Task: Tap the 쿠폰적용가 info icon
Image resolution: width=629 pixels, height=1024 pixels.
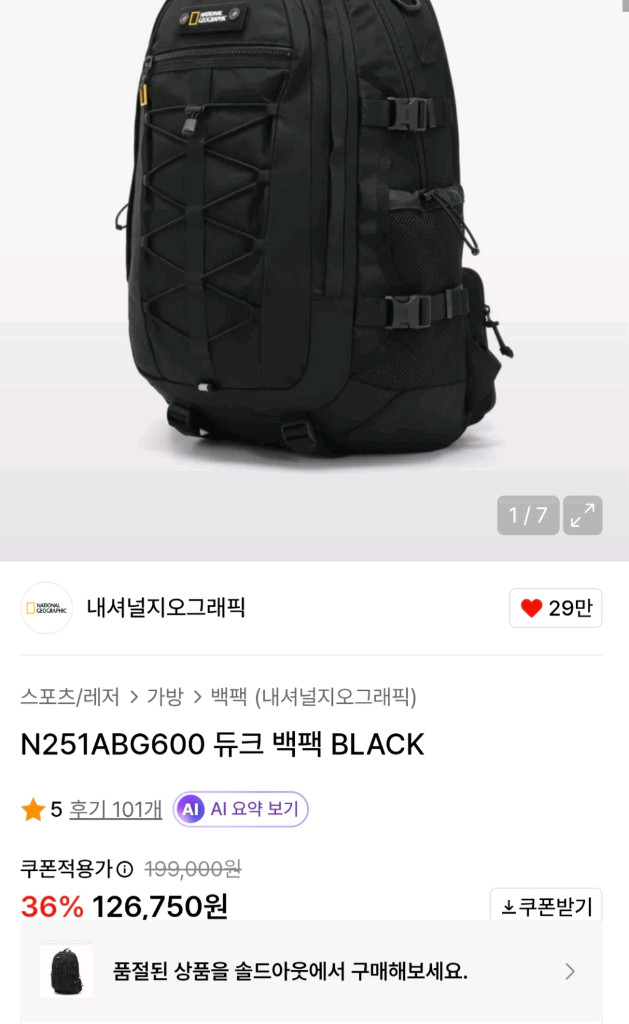Action: tap(125, 869)
